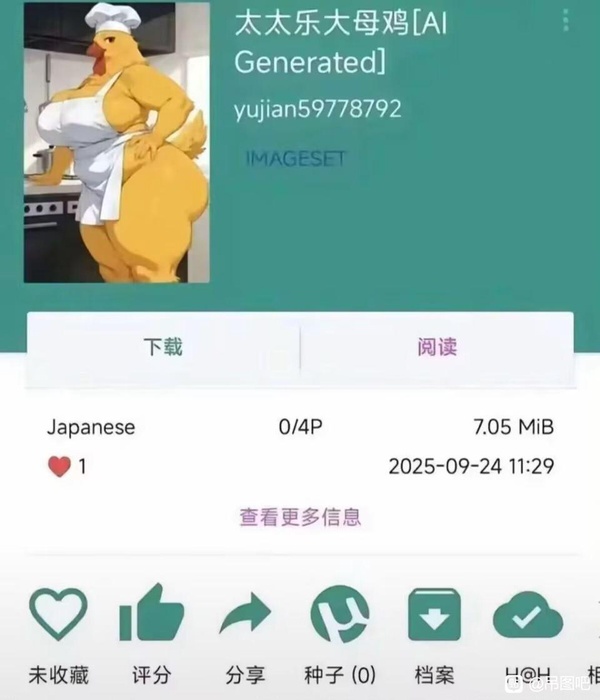Expand 查看更多信息 for more info

(300, 517)
